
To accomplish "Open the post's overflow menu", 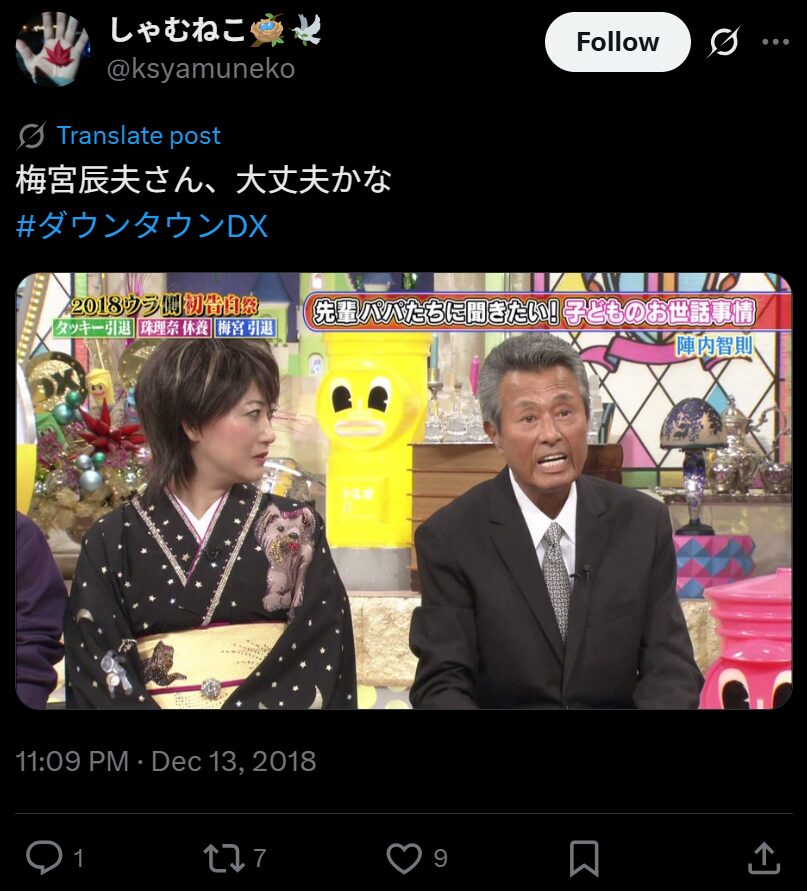I will coord(776,42).
